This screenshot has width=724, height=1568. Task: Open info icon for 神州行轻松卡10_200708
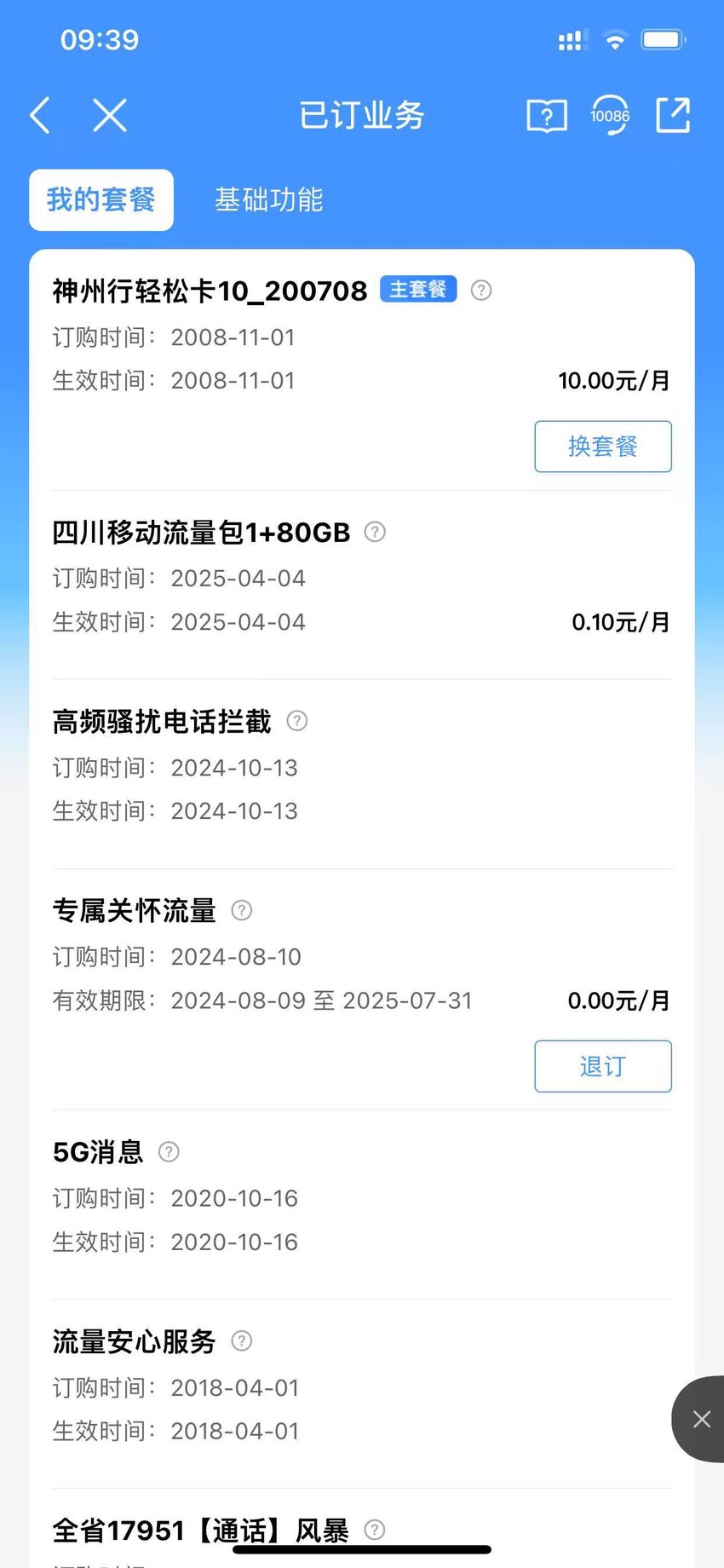point(481,291)
